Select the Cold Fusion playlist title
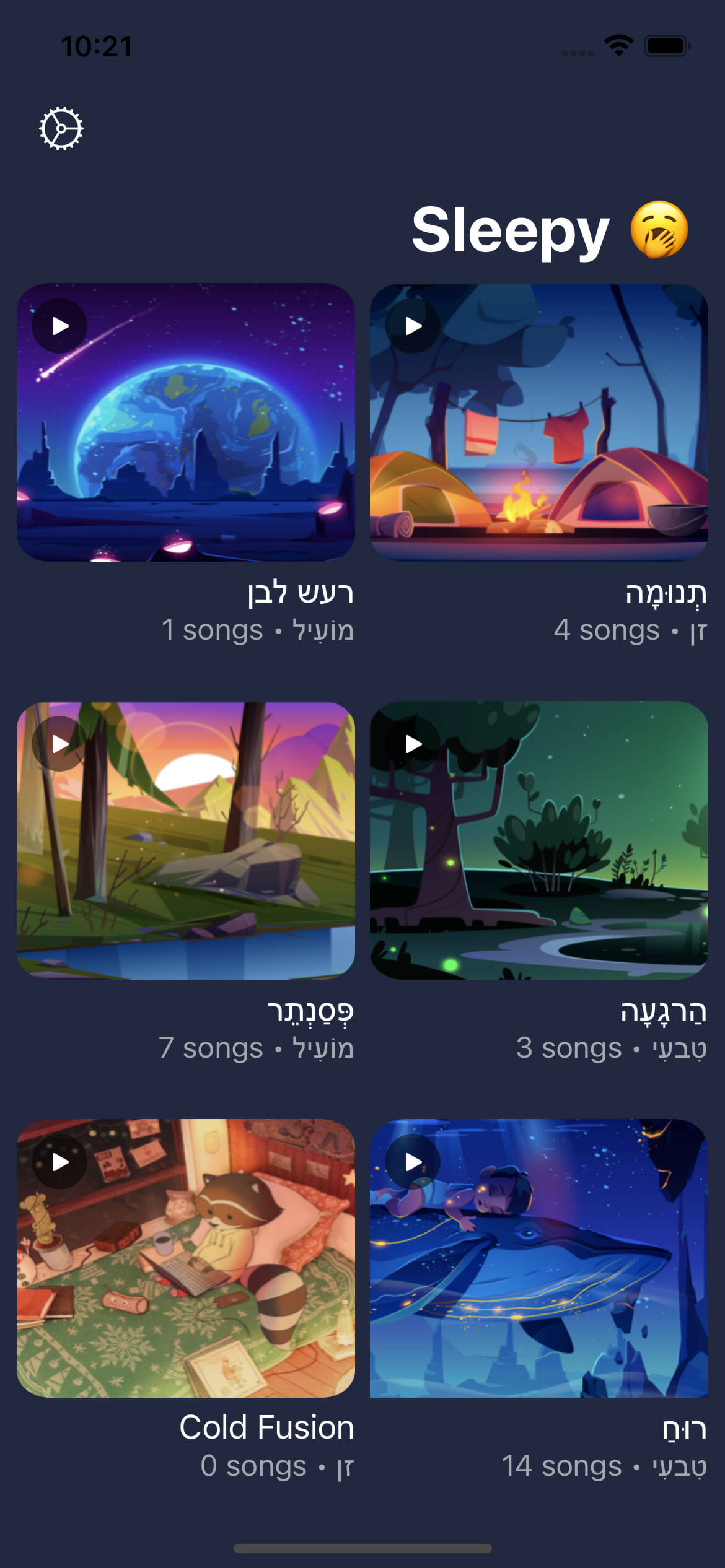 [x=266, y=1427]
